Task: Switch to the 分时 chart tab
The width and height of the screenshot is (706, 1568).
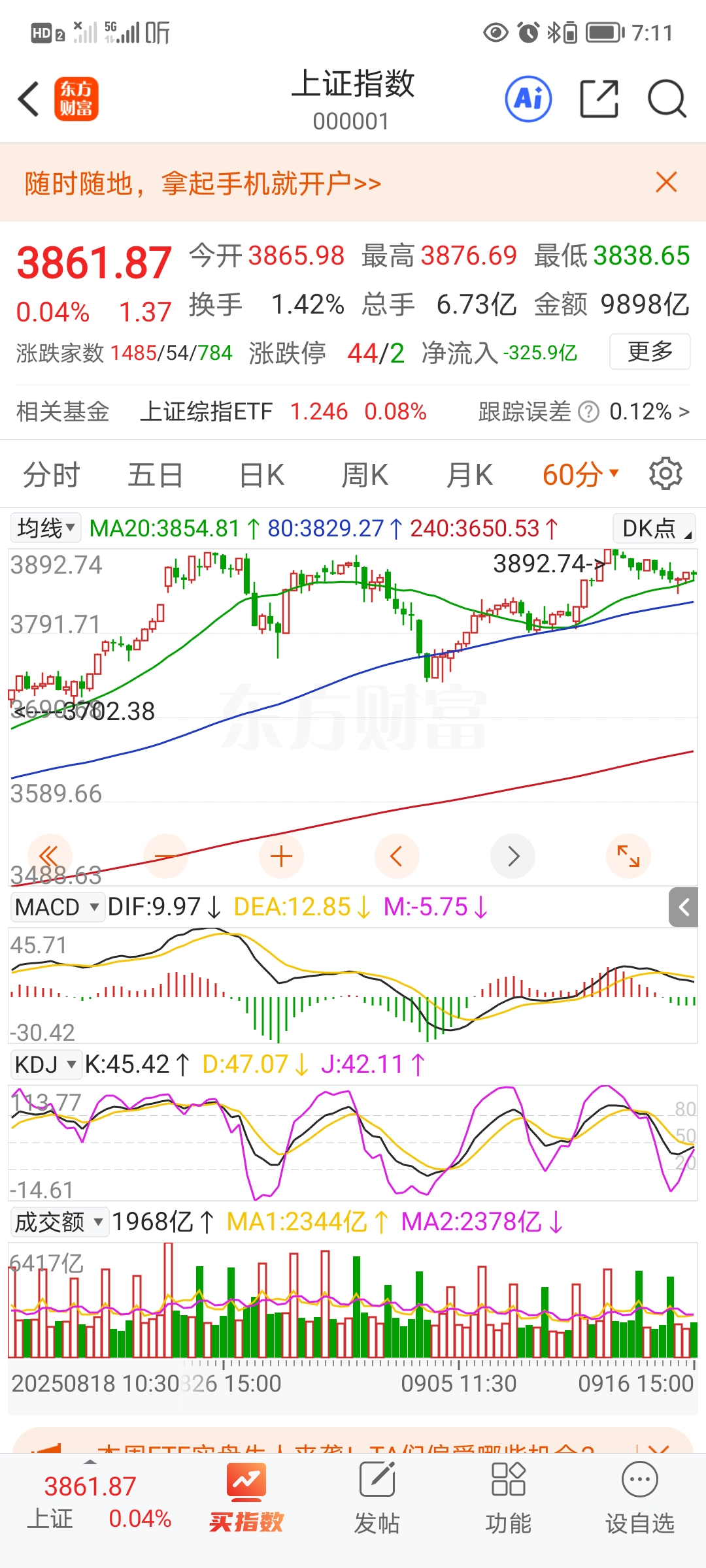Action: pyautogui.click(x=51, y=475)
